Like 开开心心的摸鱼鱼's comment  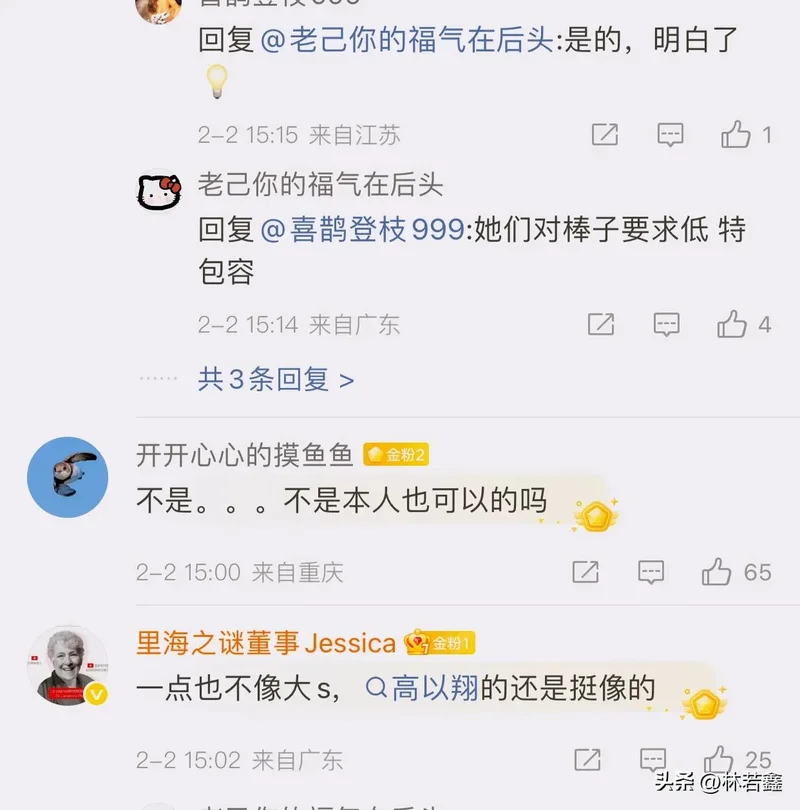click(717, 572)
